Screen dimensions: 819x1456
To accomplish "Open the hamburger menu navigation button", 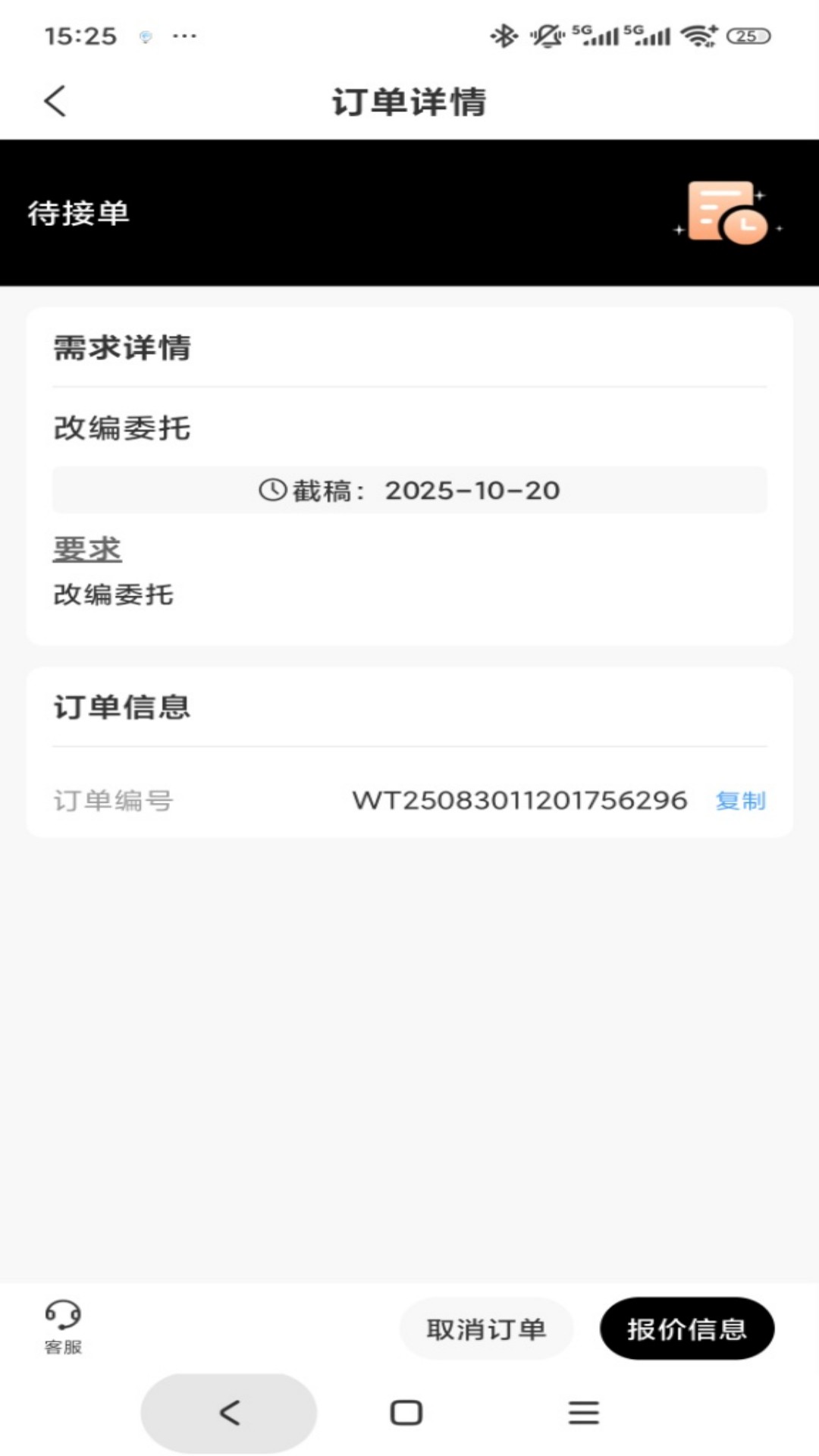I will [583, 1412].
